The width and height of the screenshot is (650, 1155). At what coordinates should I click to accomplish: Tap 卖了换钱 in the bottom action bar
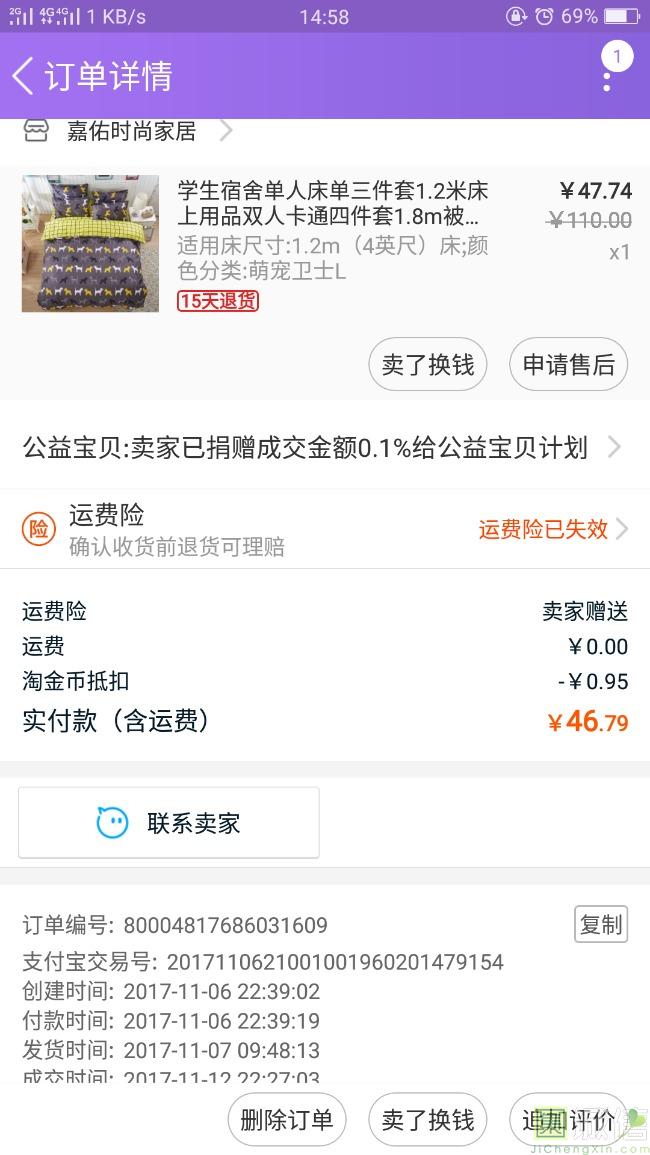point(428,1120)
